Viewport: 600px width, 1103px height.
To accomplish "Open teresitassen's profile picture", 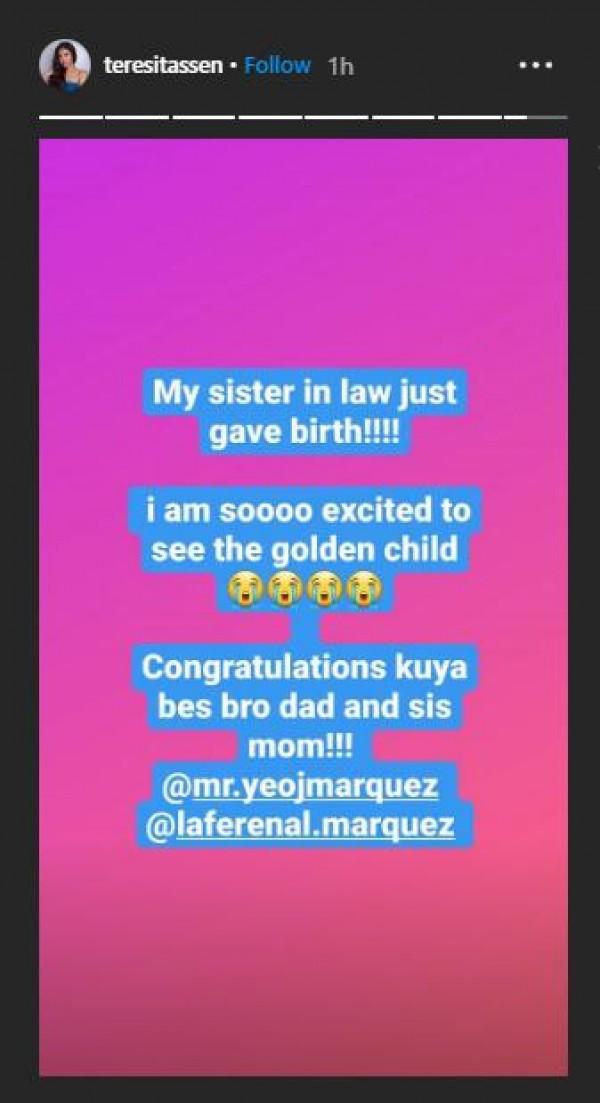I will (x=64, y=66).
